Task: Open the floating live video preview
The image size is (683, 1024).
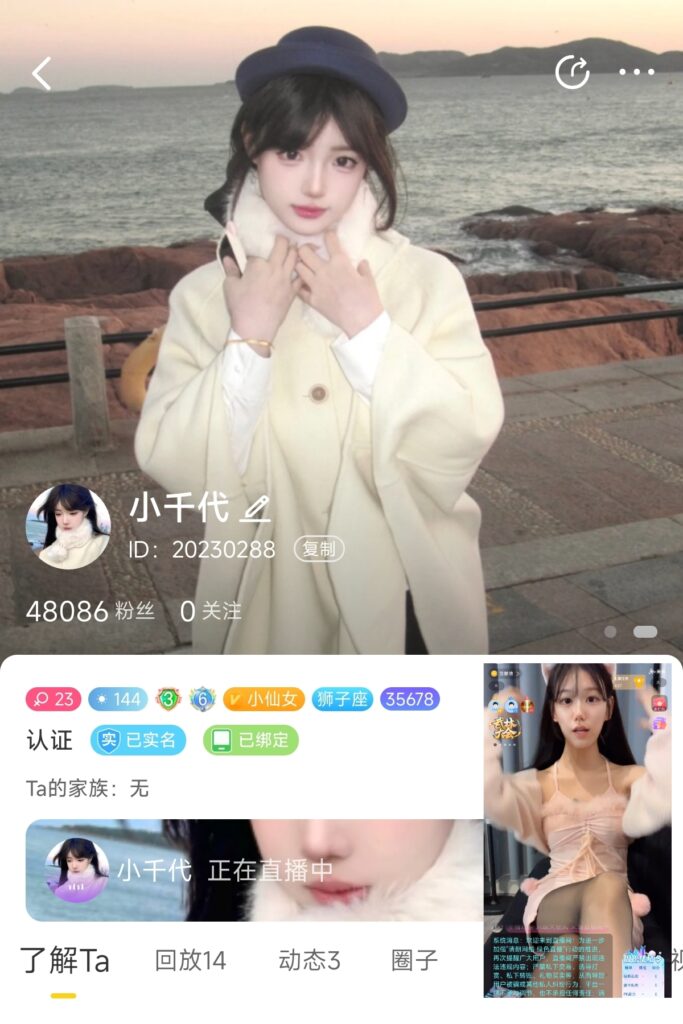Action: [577, 830]
